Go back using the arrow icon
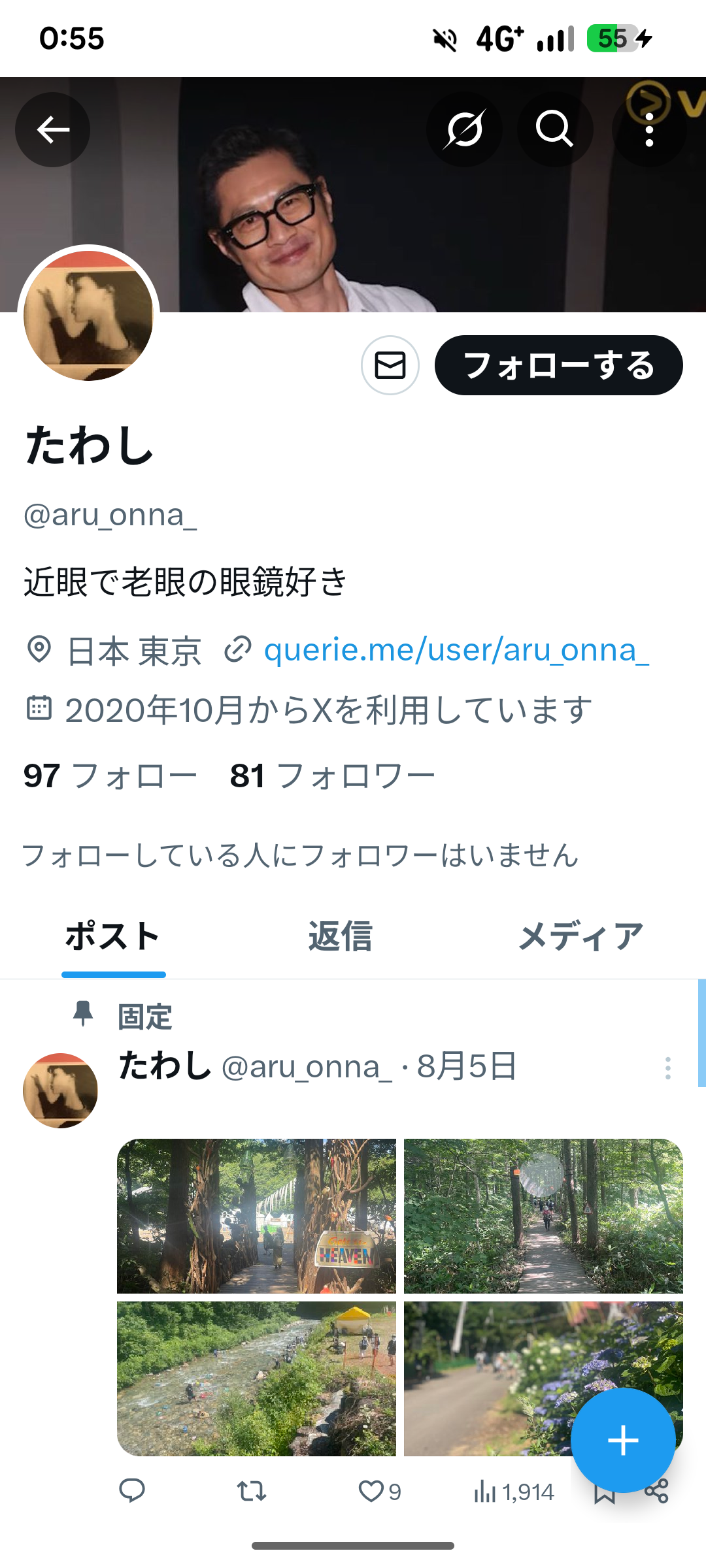706x1568 pixels. (53, 129)
